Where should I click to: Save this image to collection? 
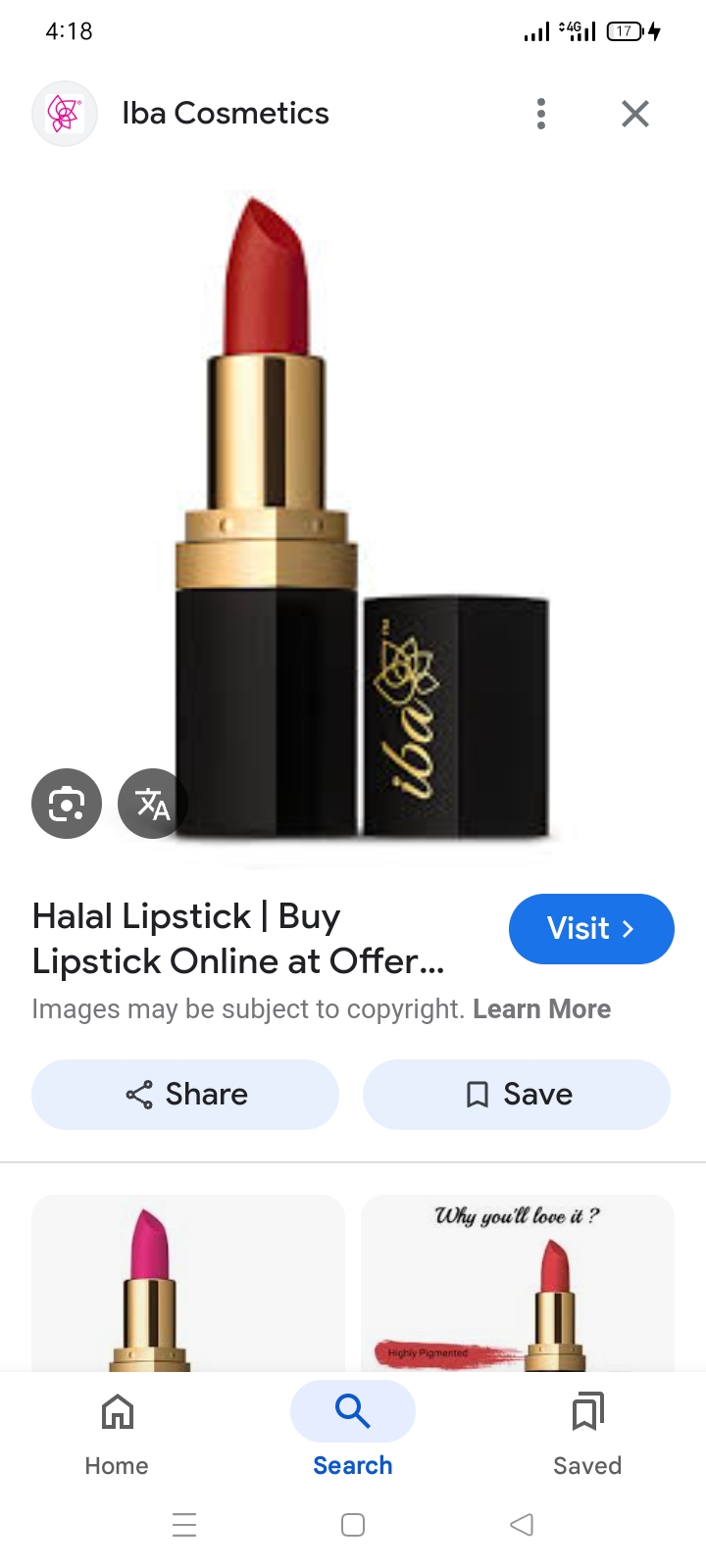tap(517, 1094)
